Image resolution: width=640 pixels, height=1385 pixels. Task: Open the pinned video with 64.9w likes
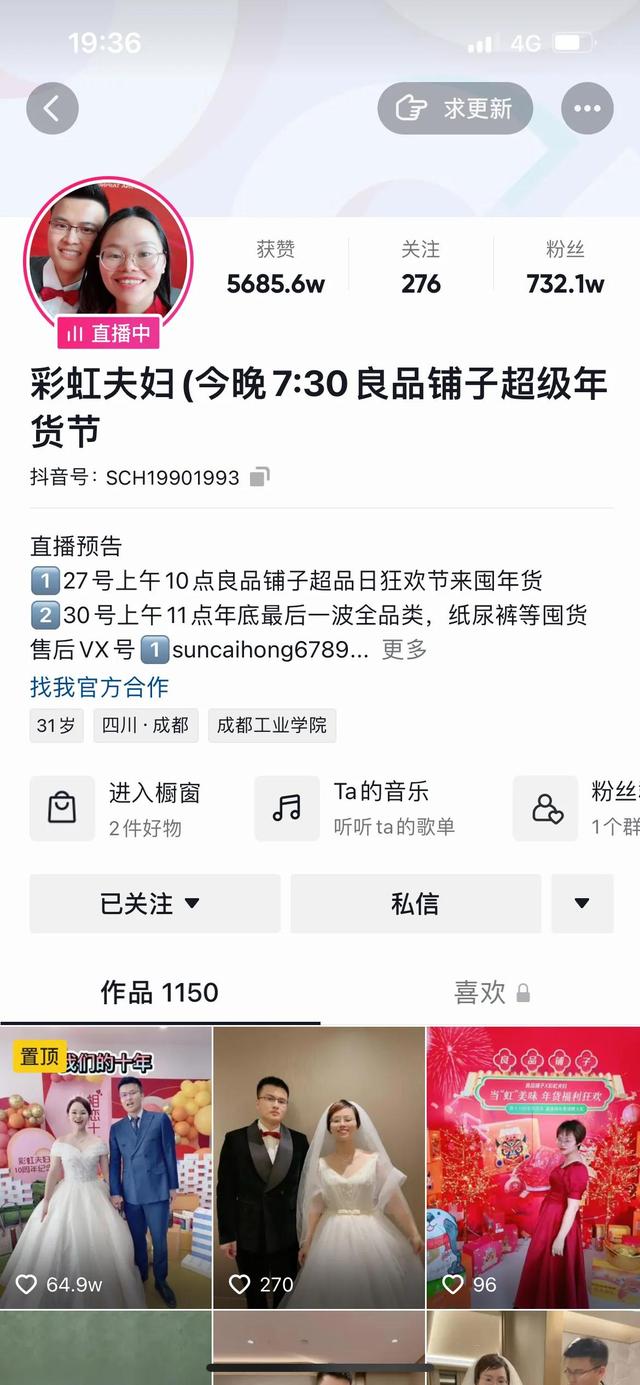tap(105, 1166)
